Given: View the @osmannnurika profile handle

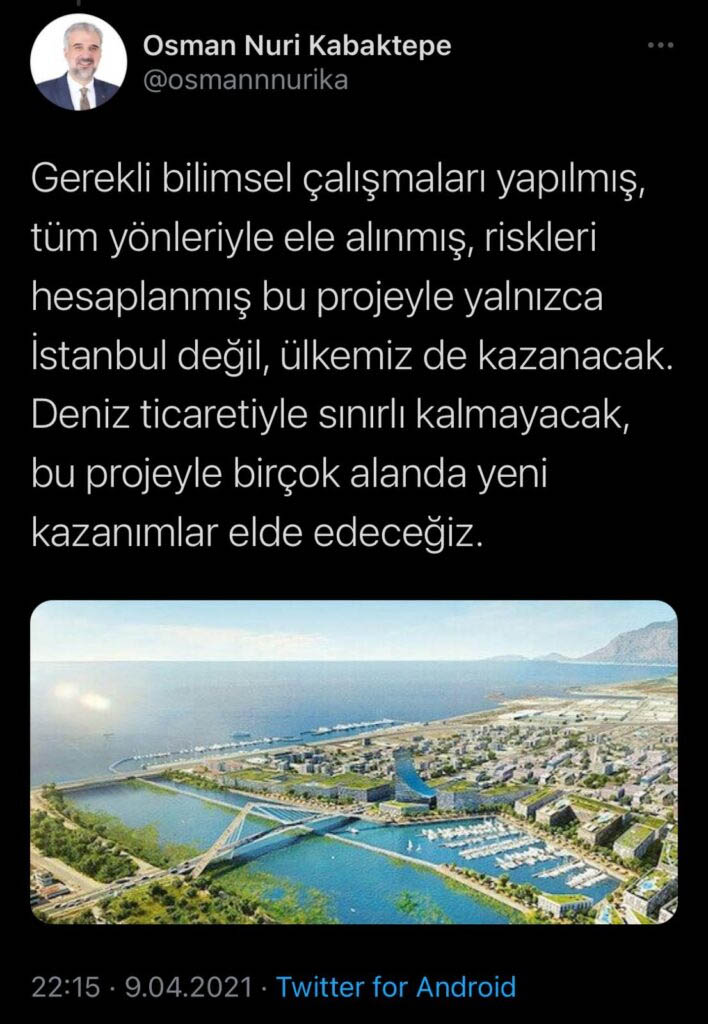Looking at the screenshot, I should 246,81.
